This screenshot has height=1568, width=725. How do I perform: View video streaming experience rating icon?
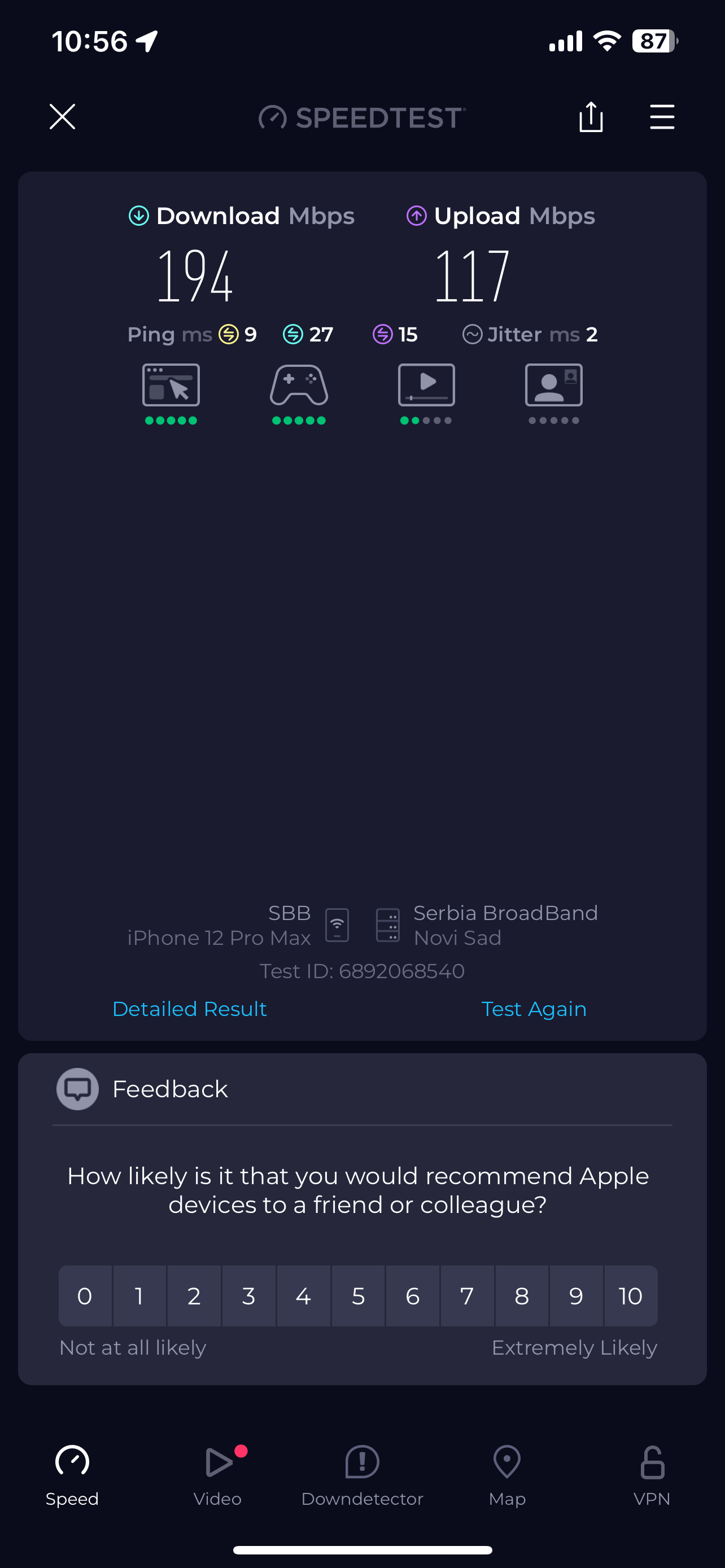pos(426,386)
